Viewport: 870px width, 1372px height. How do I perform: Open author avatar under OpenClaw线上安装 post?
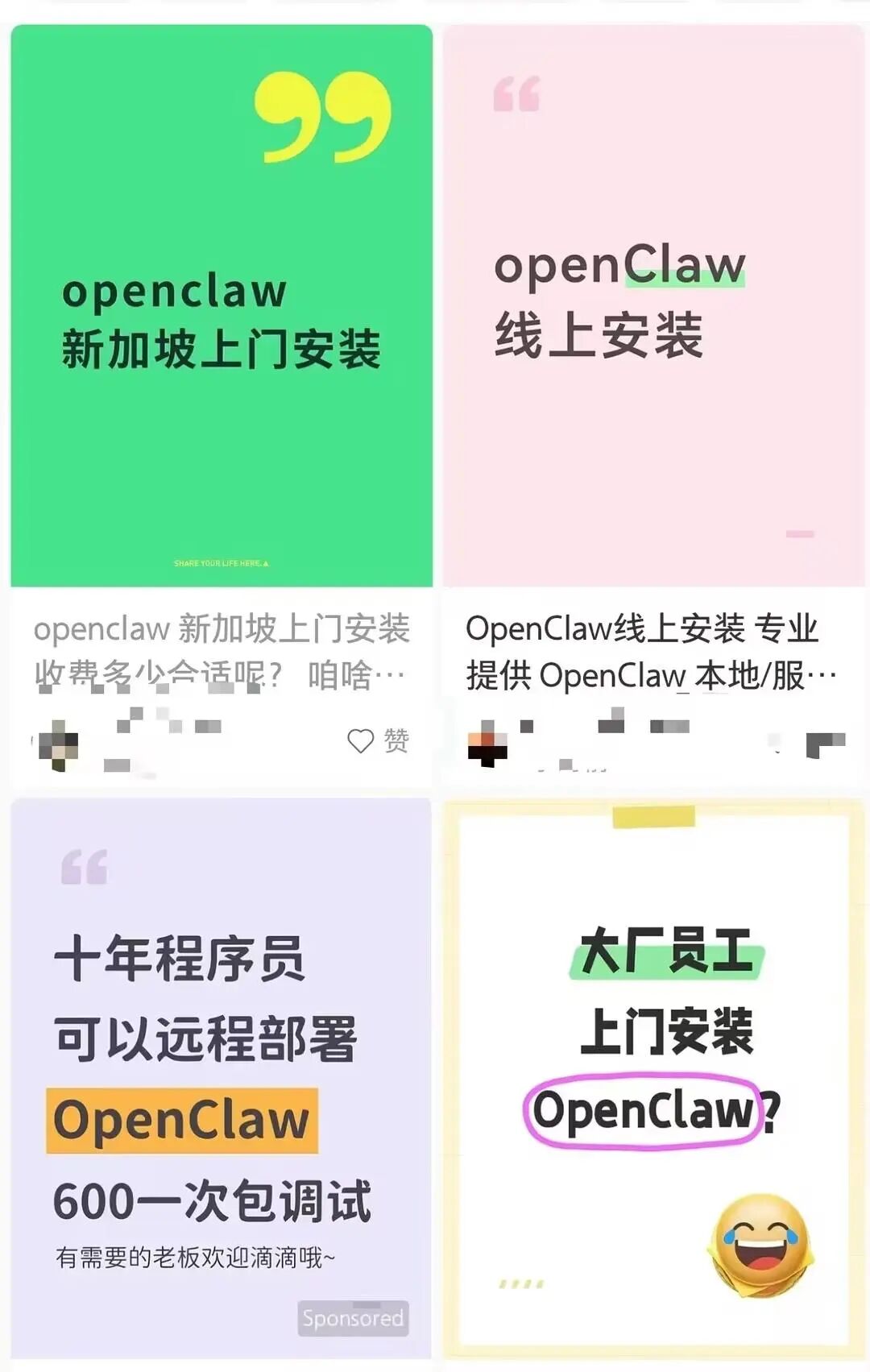tap(488, 744)
